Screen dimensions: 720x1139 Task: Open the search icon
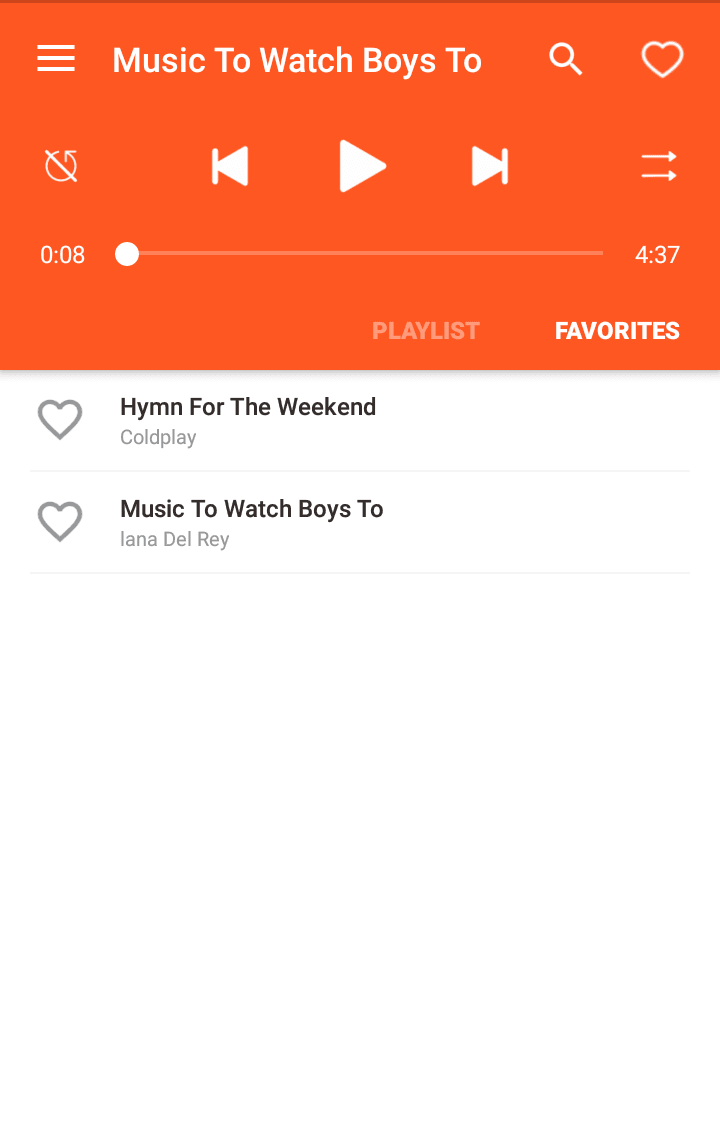click(565, 60)
